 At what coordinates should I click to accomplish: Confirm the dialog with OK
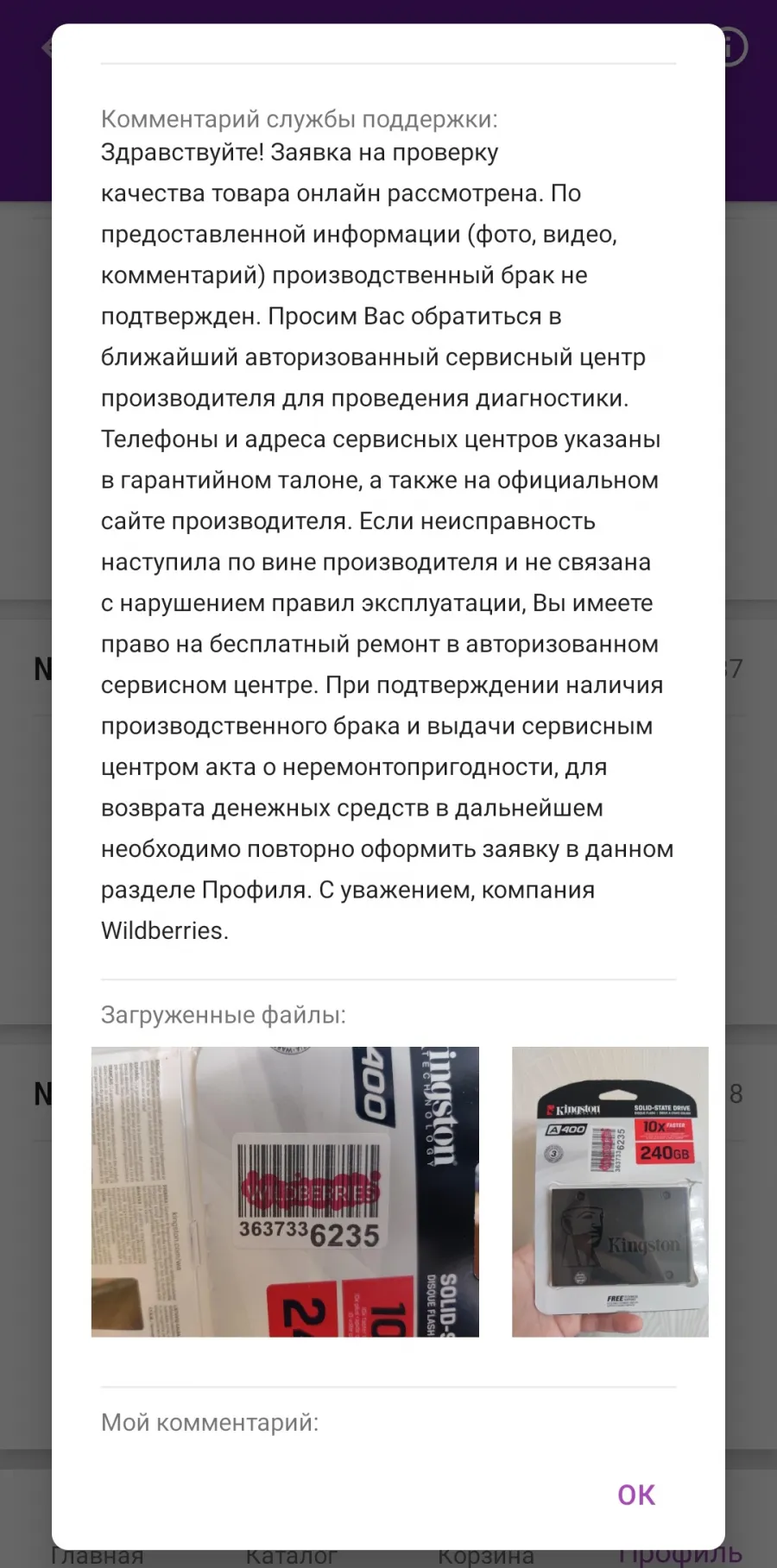pyautogui.click(x=636, y=1495)
